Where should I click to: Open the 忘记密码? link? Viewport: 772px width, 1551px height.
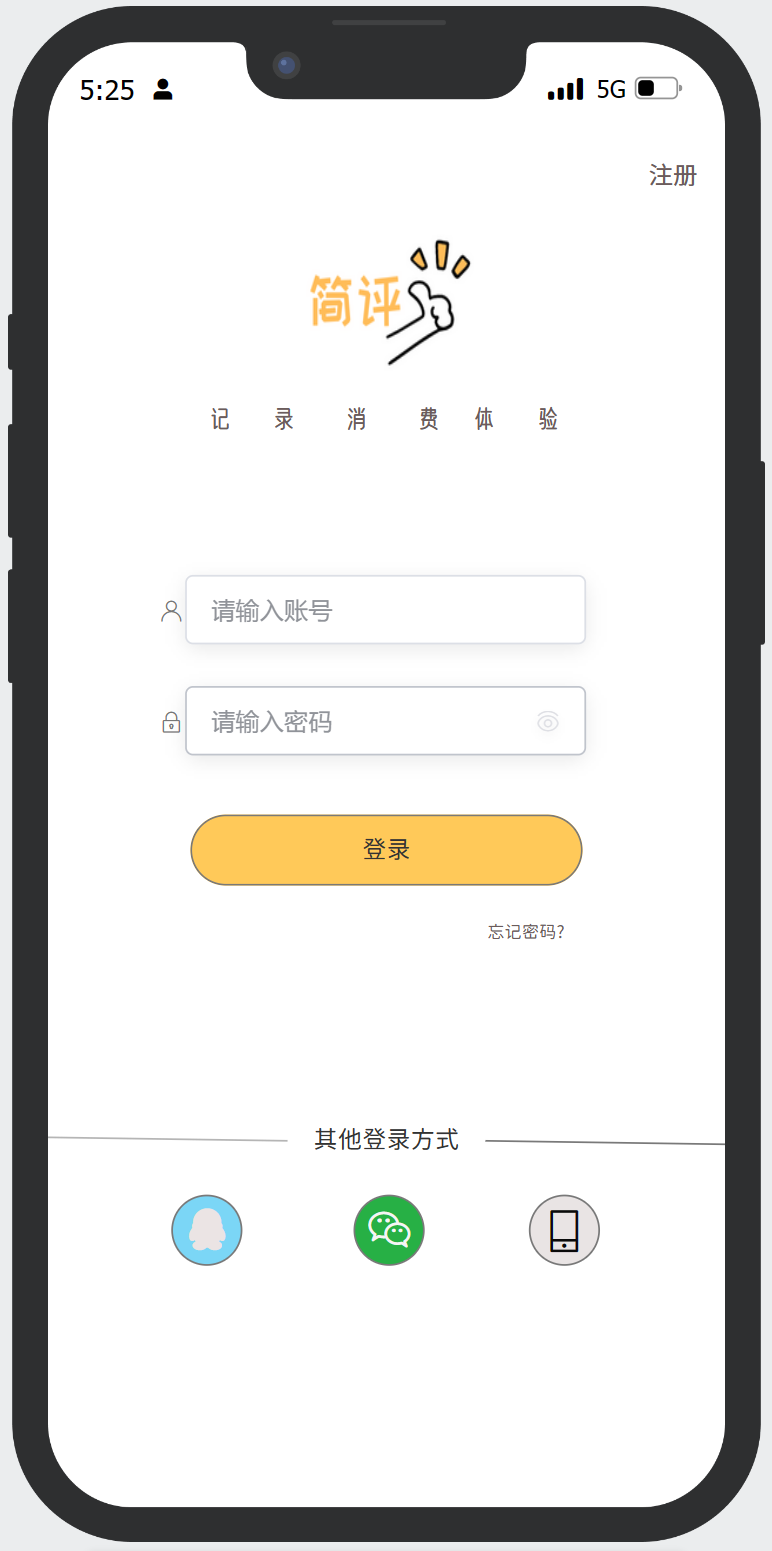pos(526,932)
